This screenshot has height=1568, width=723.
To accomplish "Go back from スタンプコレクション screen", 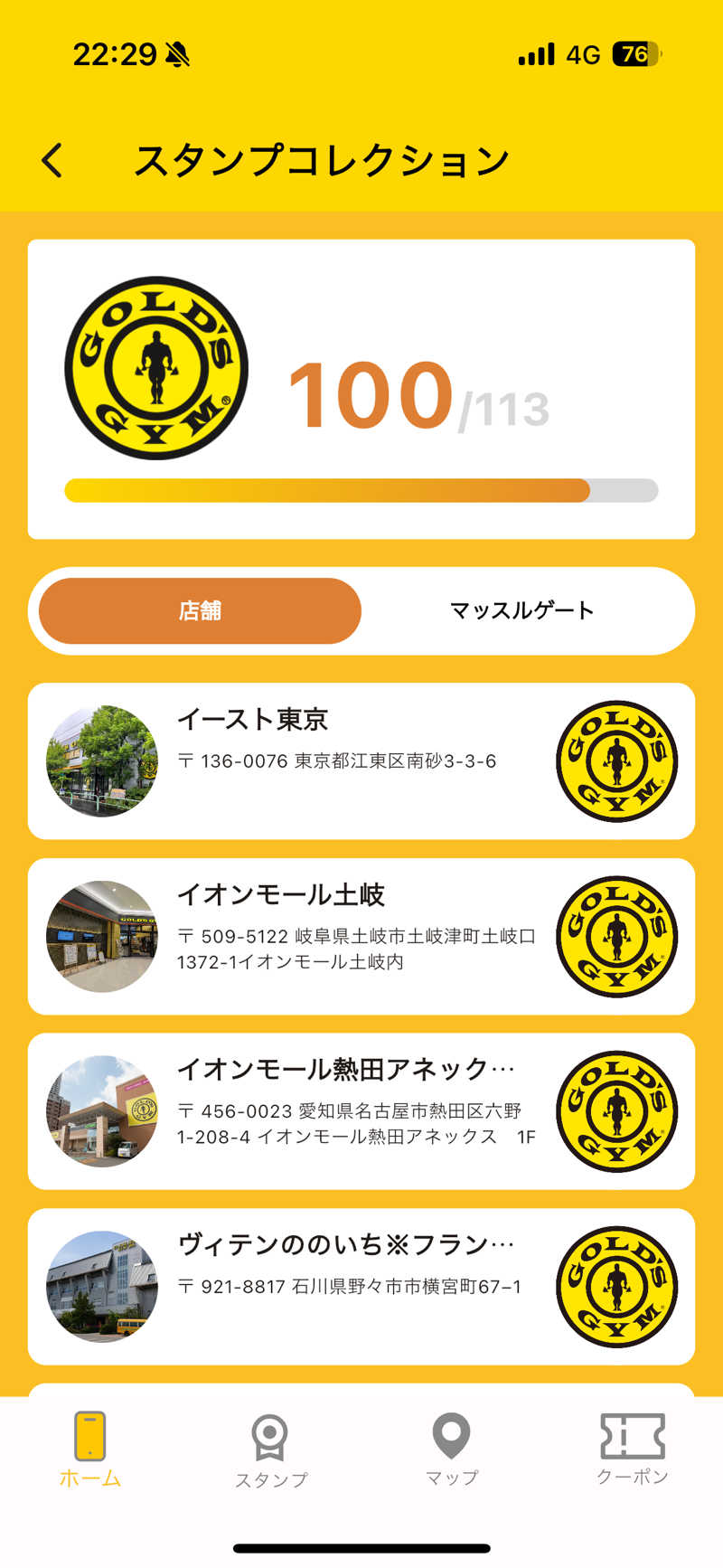I will 52,161.
